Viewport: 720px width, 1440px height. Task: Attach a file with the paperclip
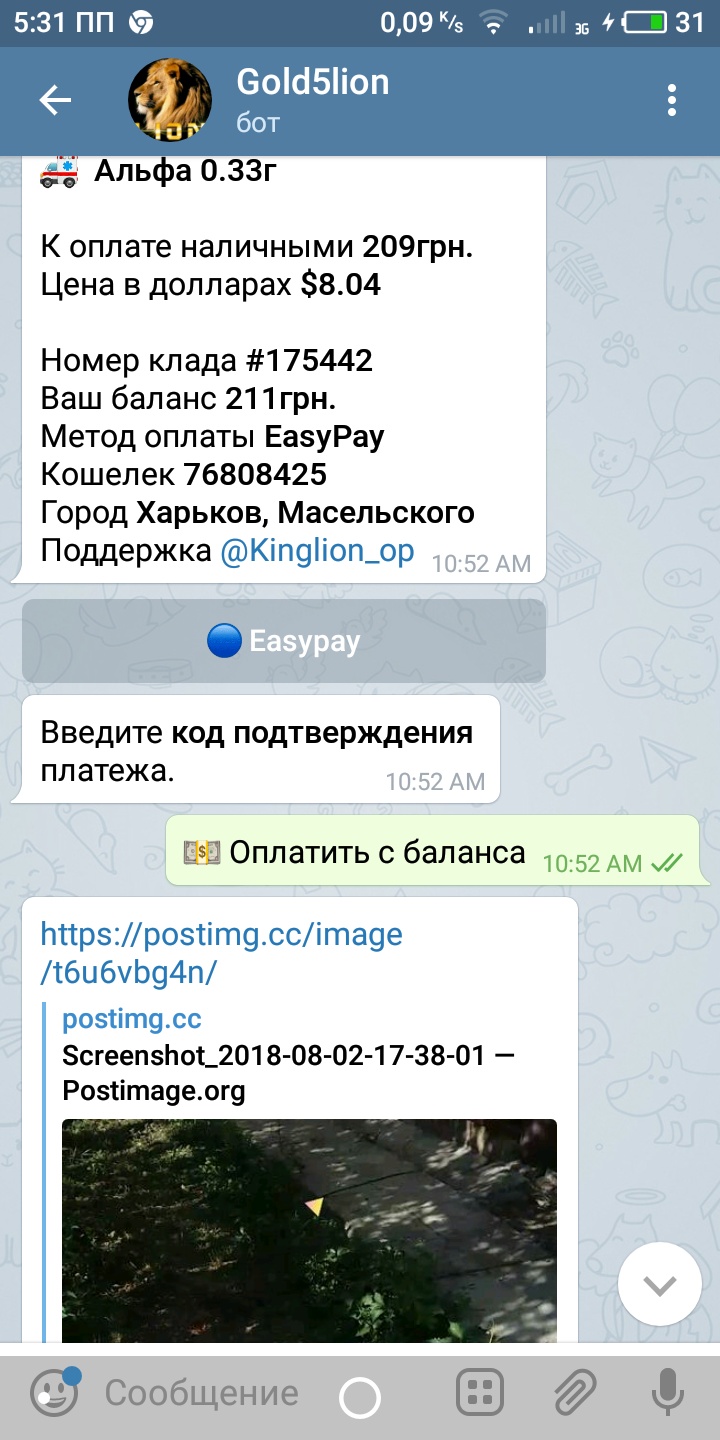pos(575,1394)
